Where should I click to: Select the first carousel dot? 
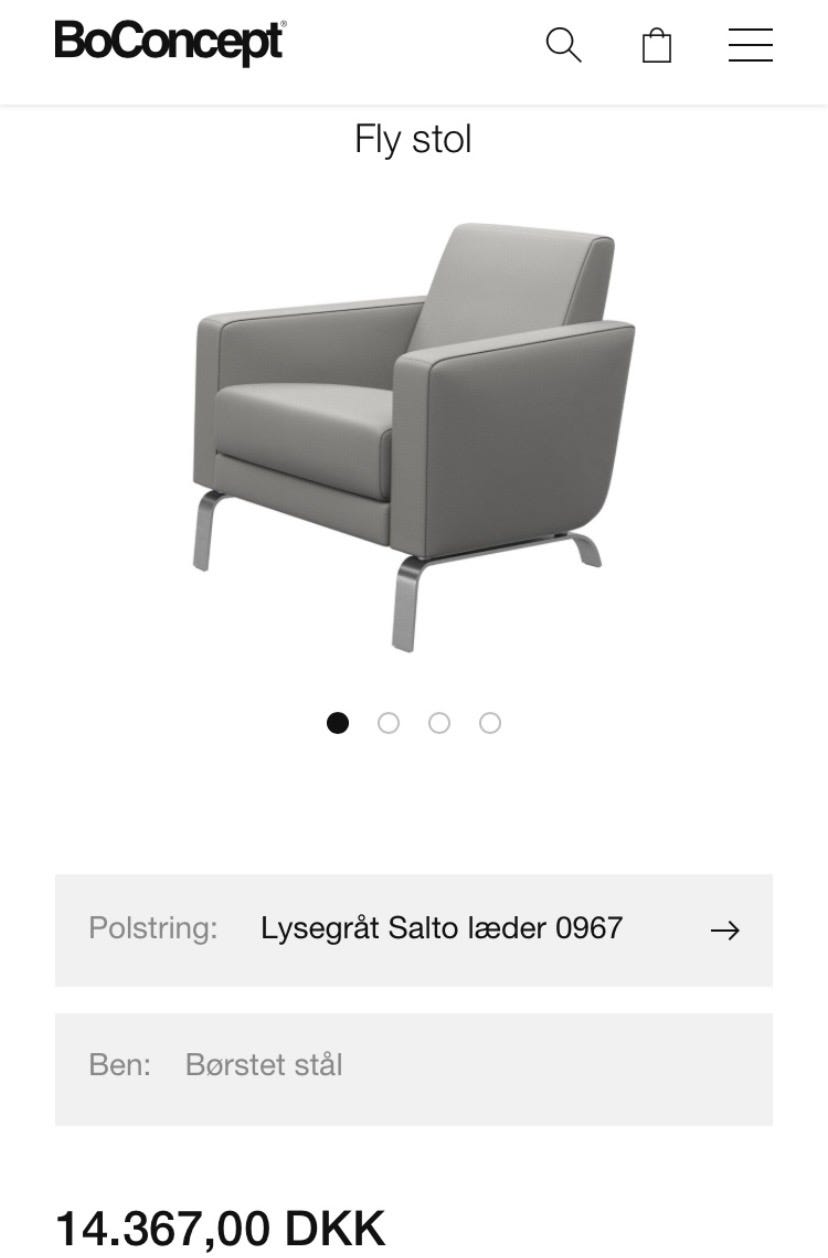click(x=339, y=721)
